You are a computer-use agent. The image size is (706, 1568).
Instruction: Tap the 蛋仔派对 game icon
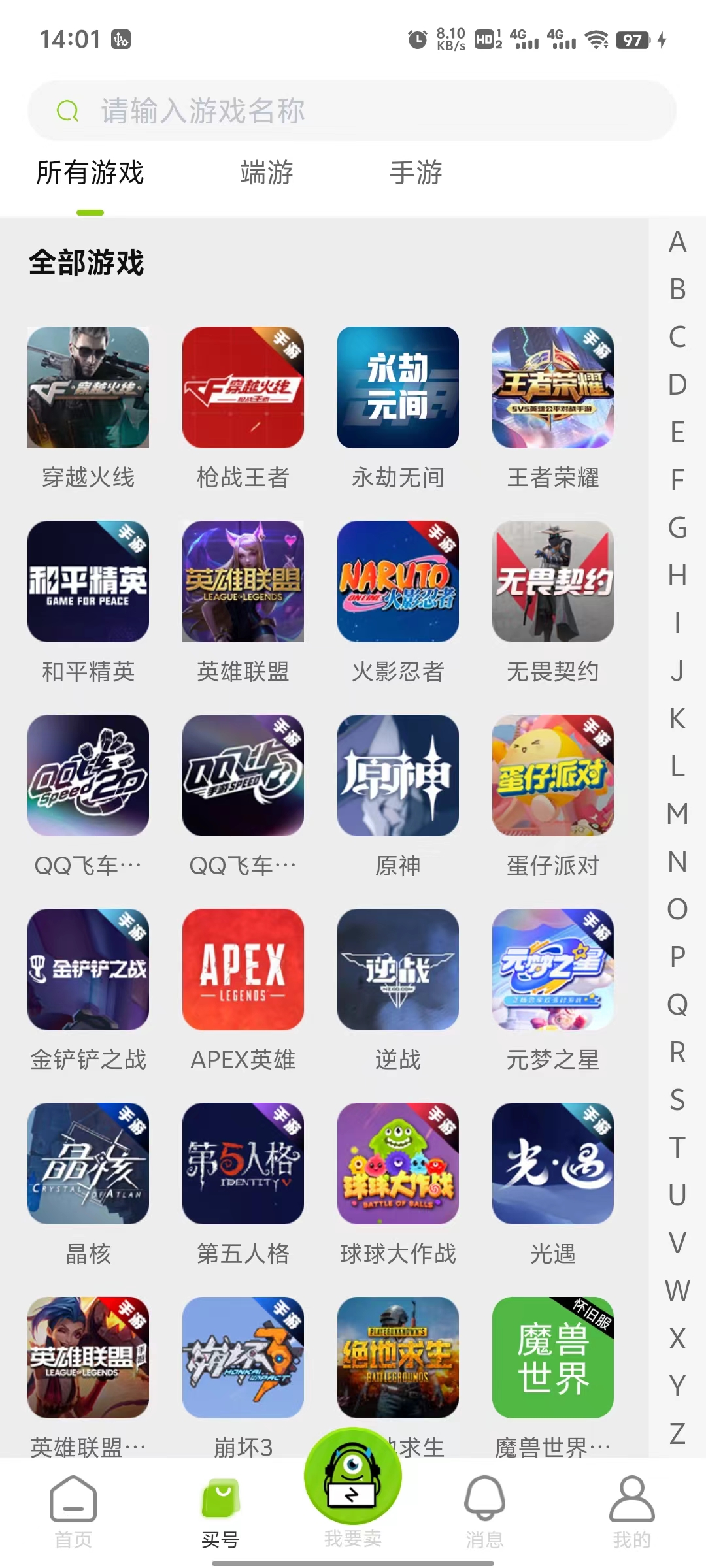pos(552,775)
